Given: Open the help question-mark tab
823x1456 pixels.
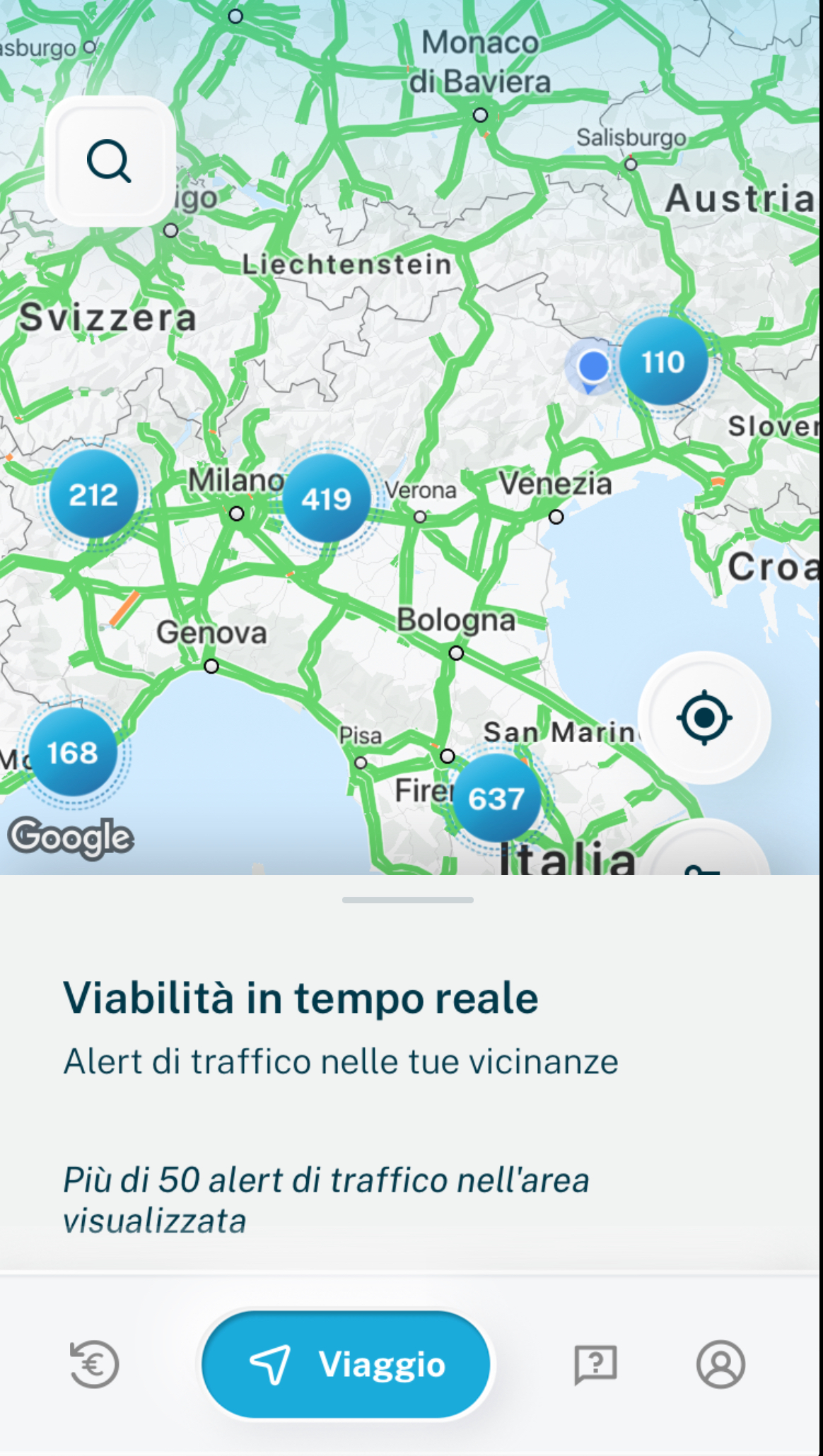Looking at the screenshot, I should click(595, 1364).
